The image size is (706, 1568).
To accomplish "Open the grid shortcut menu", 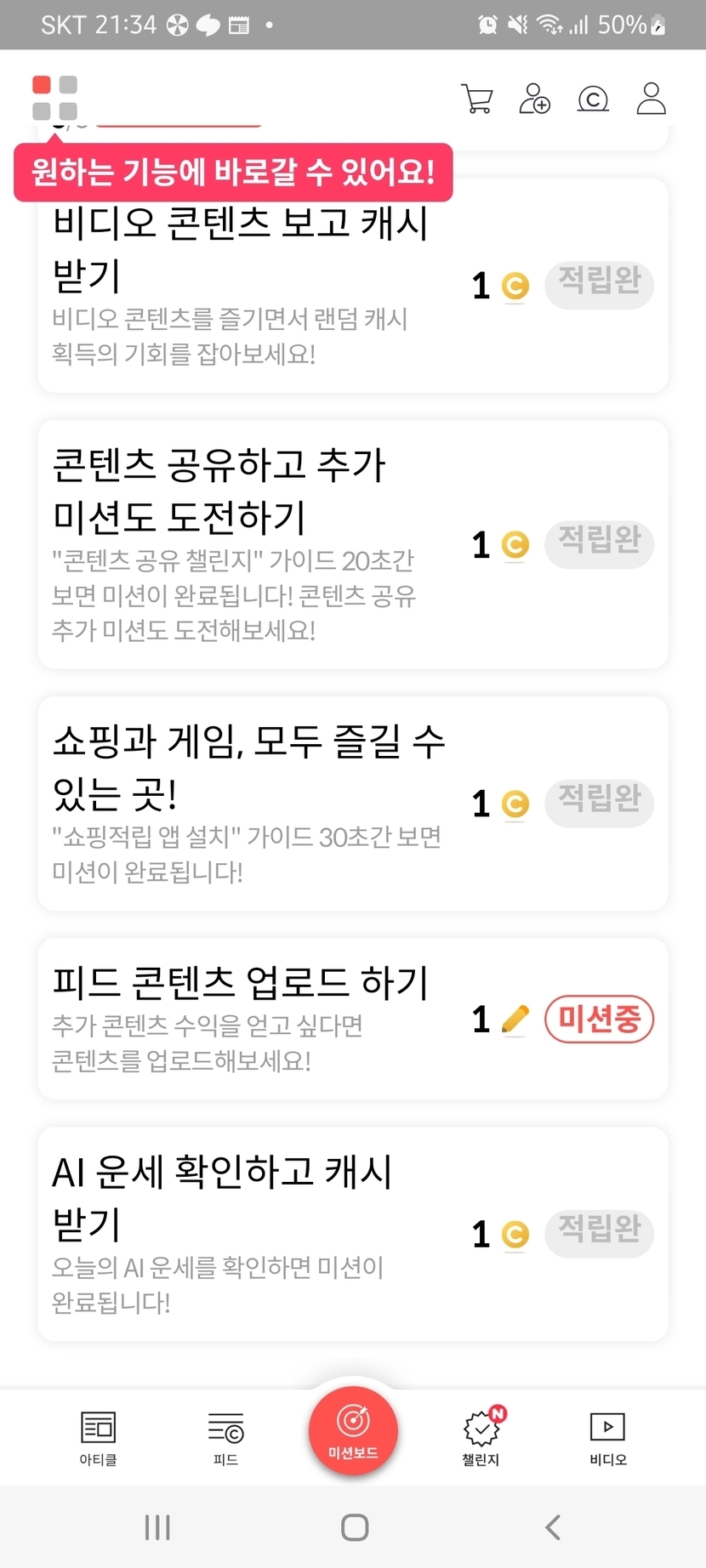I will coord(54,98).
